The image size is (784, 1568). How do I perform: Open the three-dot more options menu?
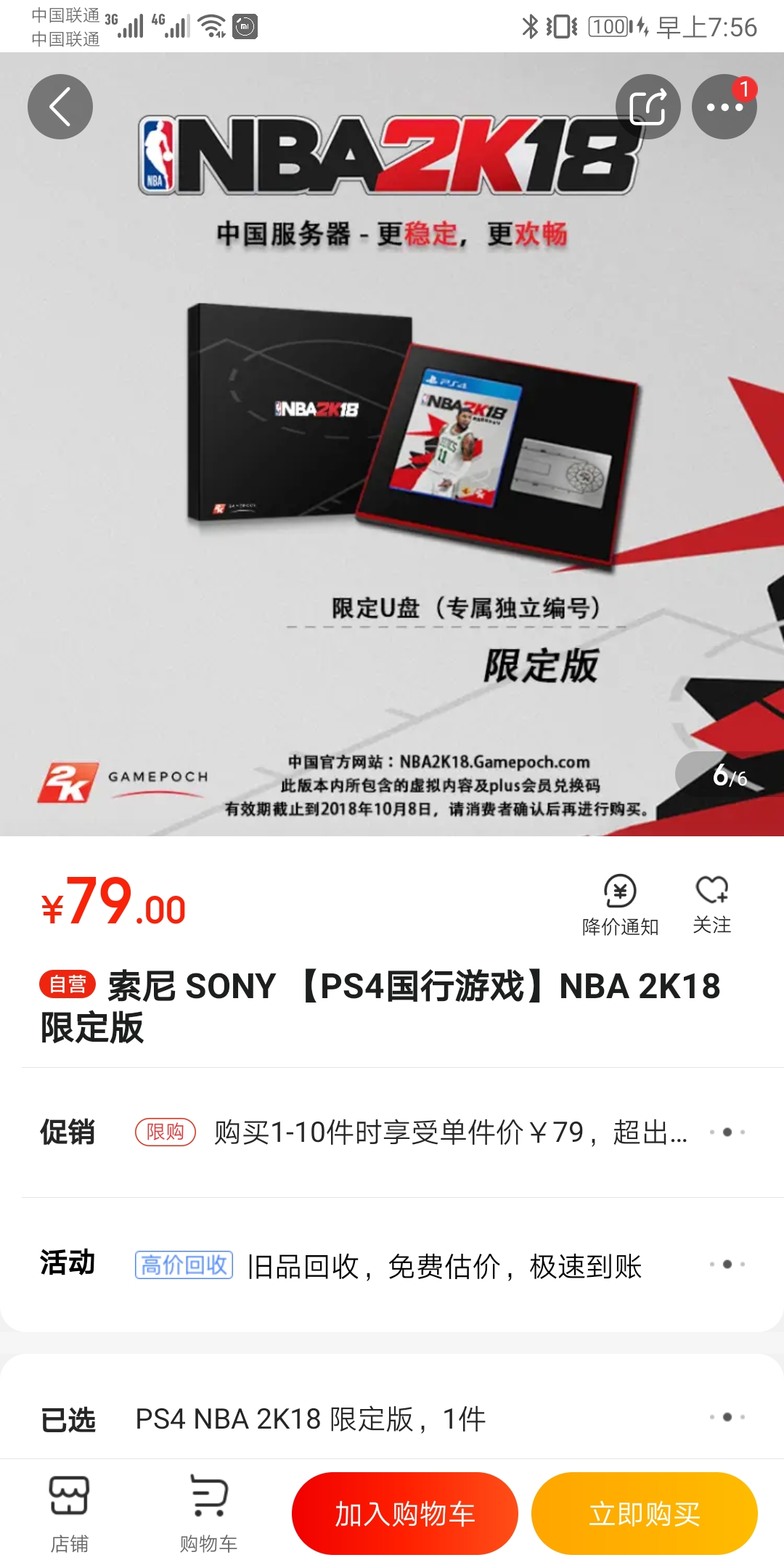pos(724,107)
